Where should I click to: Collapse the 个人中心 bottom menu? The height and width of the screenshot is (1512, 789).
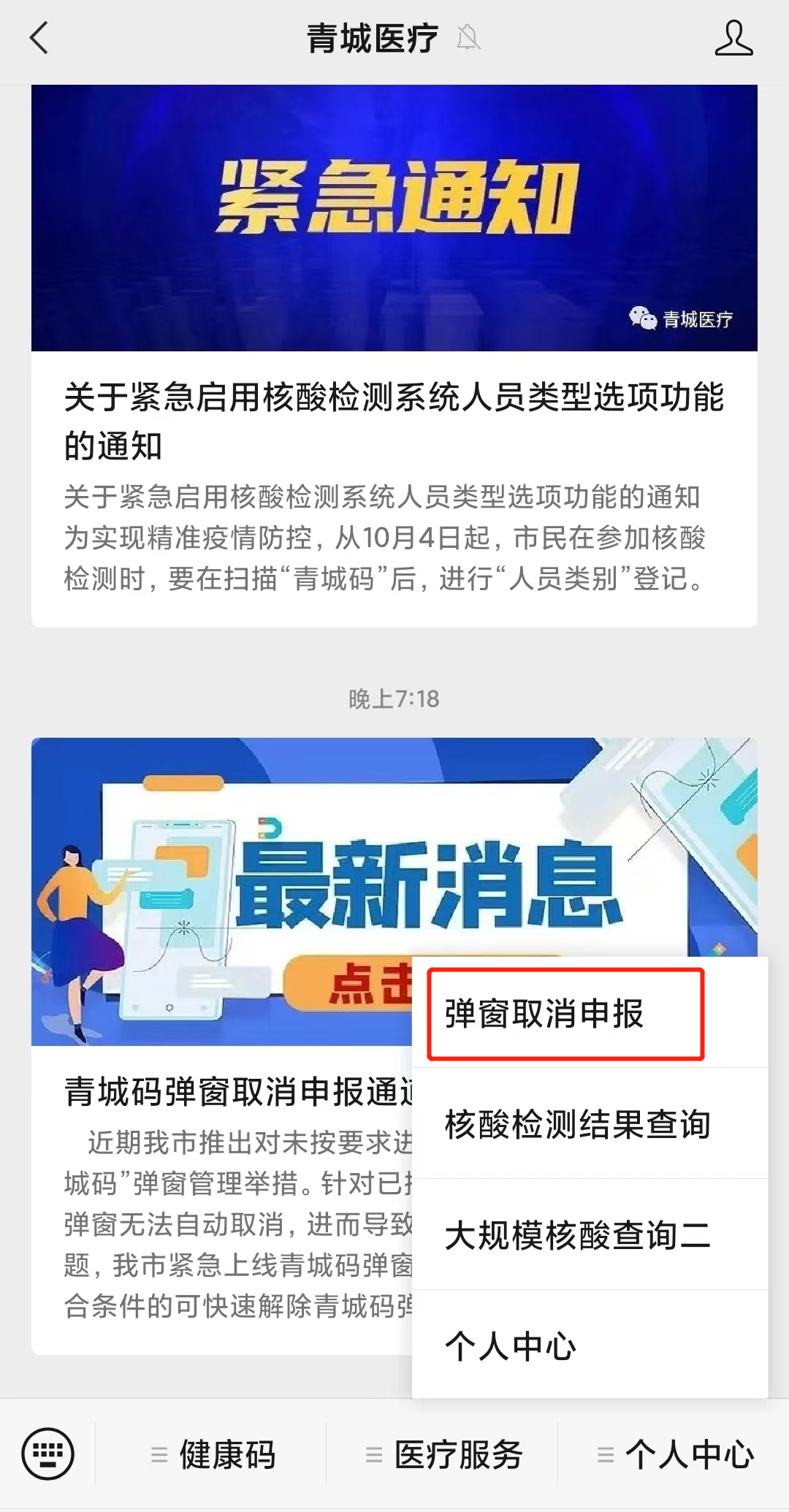click(x=674, y=1454)
